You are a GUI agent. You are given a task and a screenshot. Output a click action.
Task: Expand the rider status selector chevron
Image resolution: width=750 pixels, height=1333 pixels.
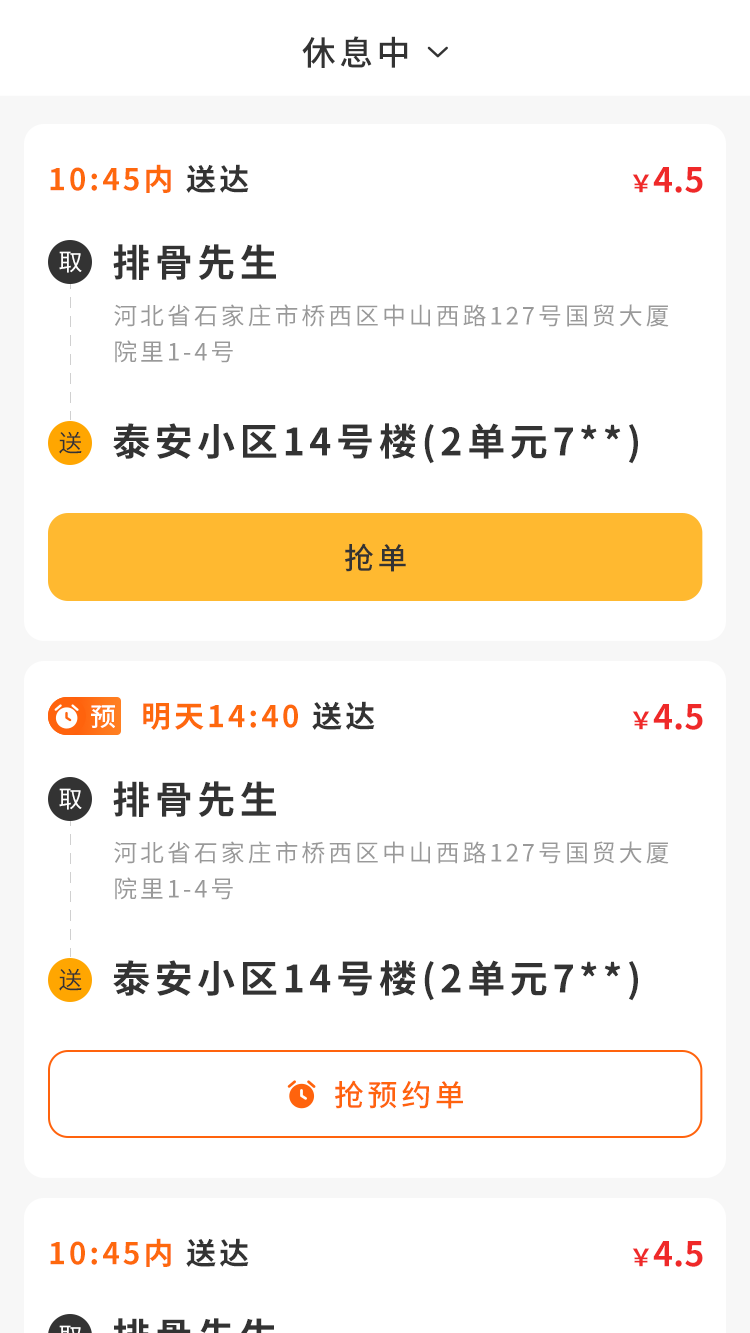[437, 52]
